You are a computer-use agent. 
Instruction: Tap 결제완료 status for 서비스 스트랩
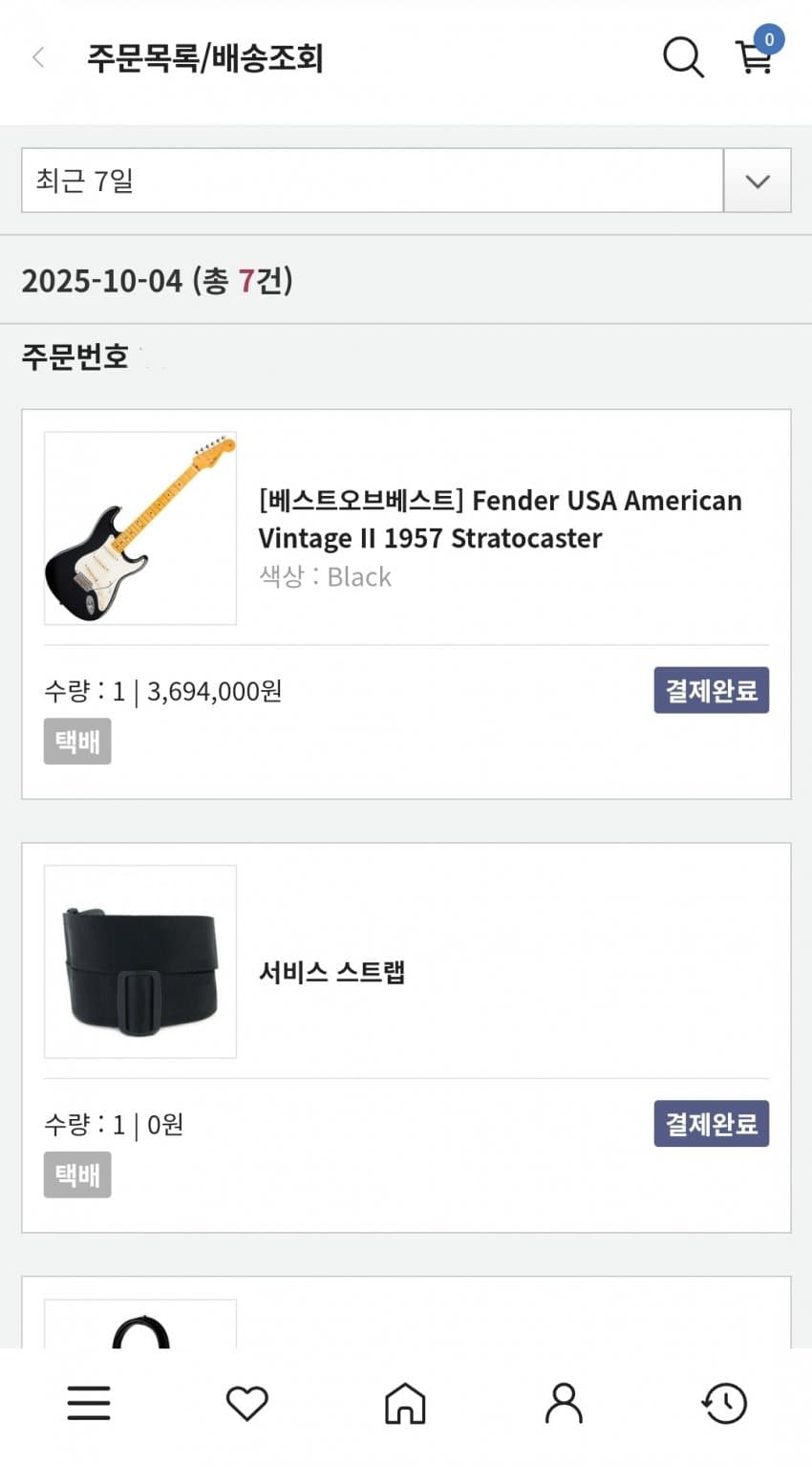(x=711, y=1123)
